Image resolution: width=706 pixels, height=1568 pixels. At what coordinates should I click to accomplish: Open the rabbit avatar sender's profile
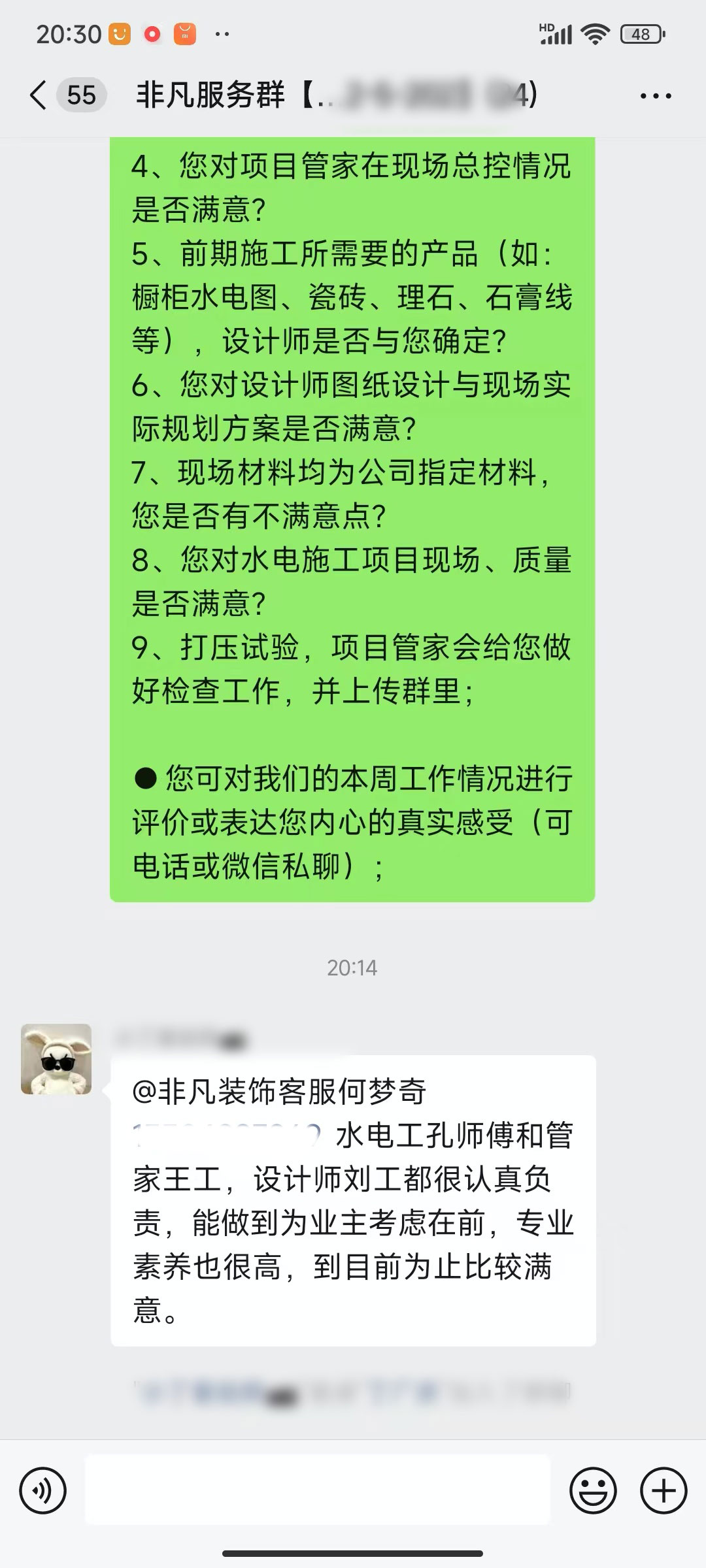(56, 1059)
